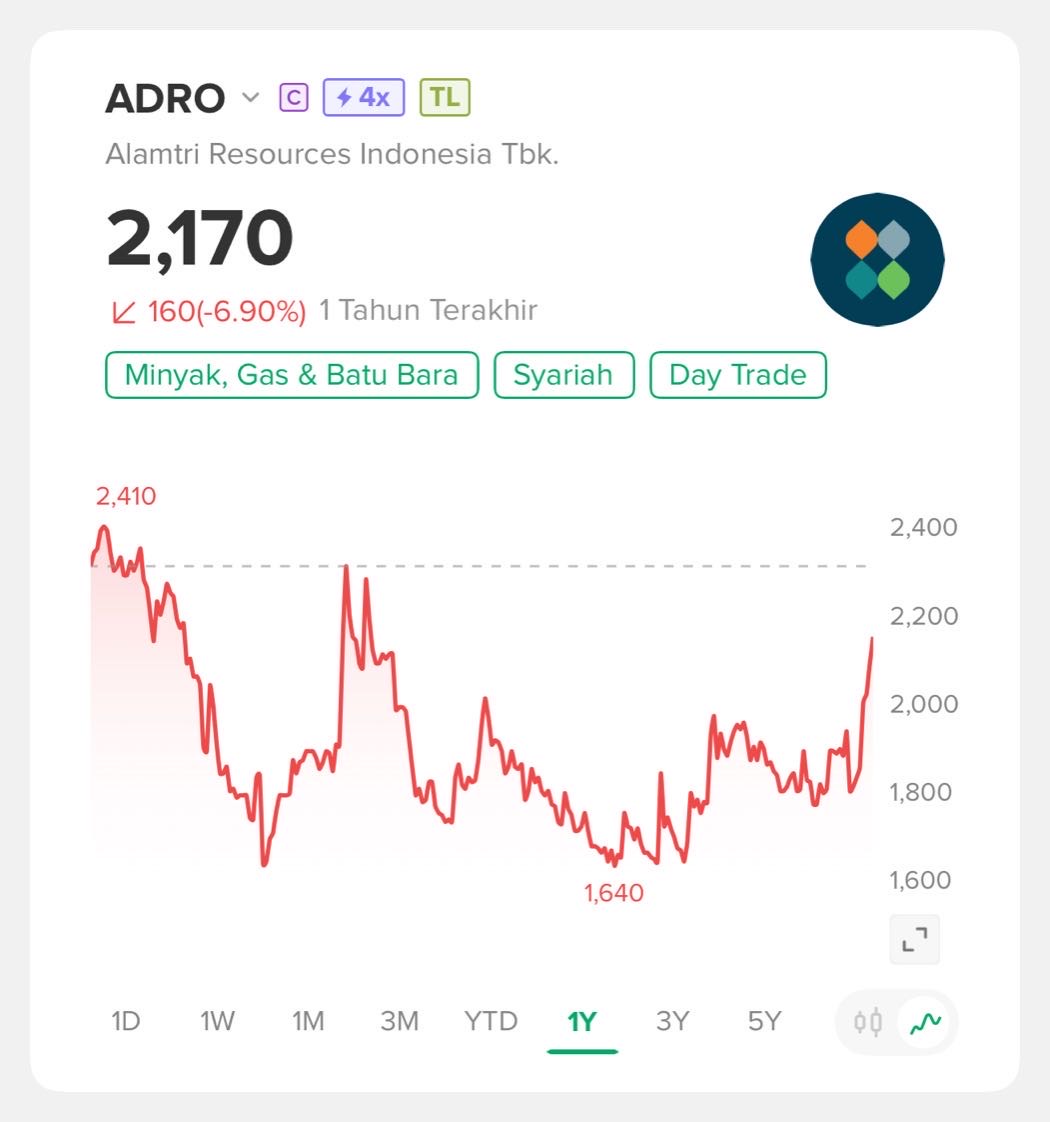Select the 1Y timeframe
The width and height of the screenshot is (1050, 1122).
(x=582, y=1021)
